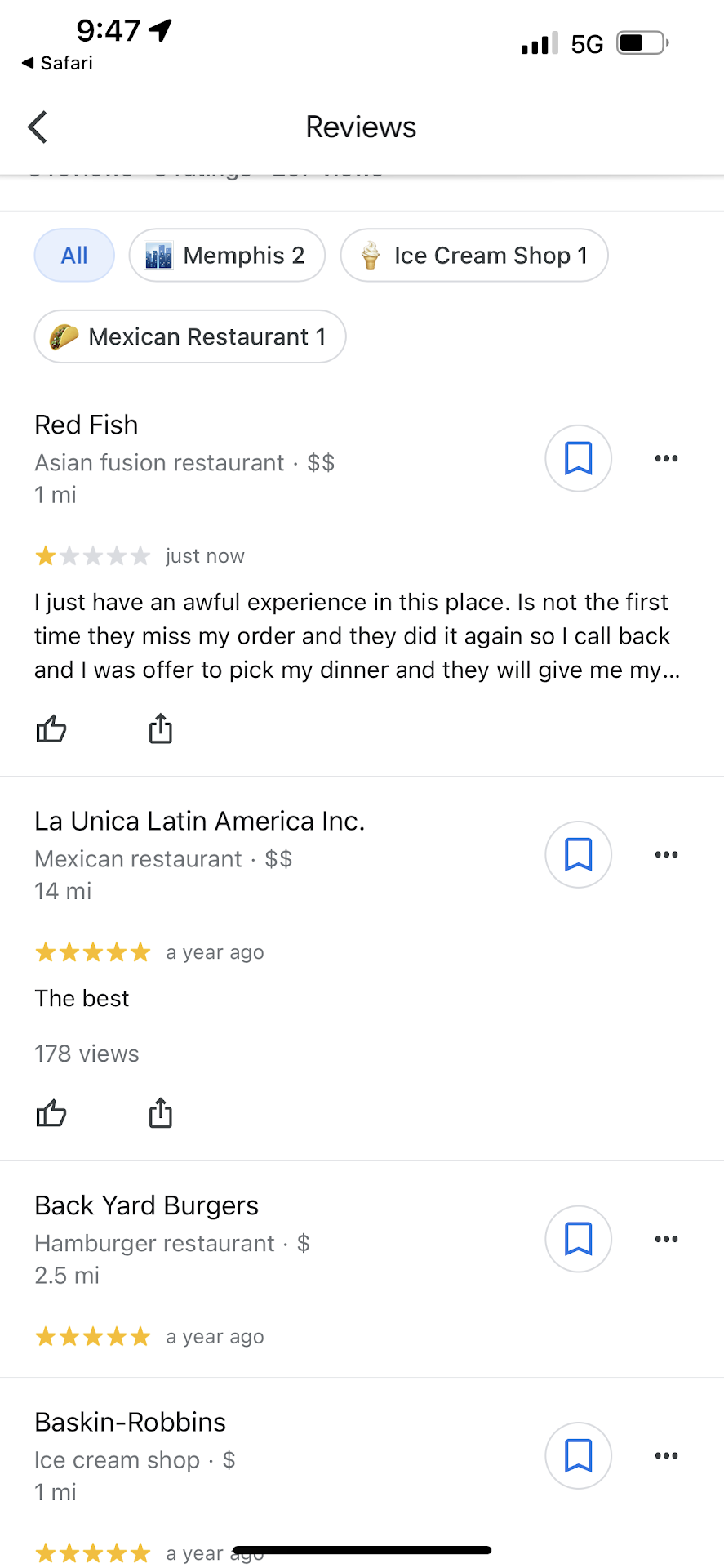Save Red Fish with the bookmark icon
This screenshot has height=1568, width=724.
click(x=578, y=458)
